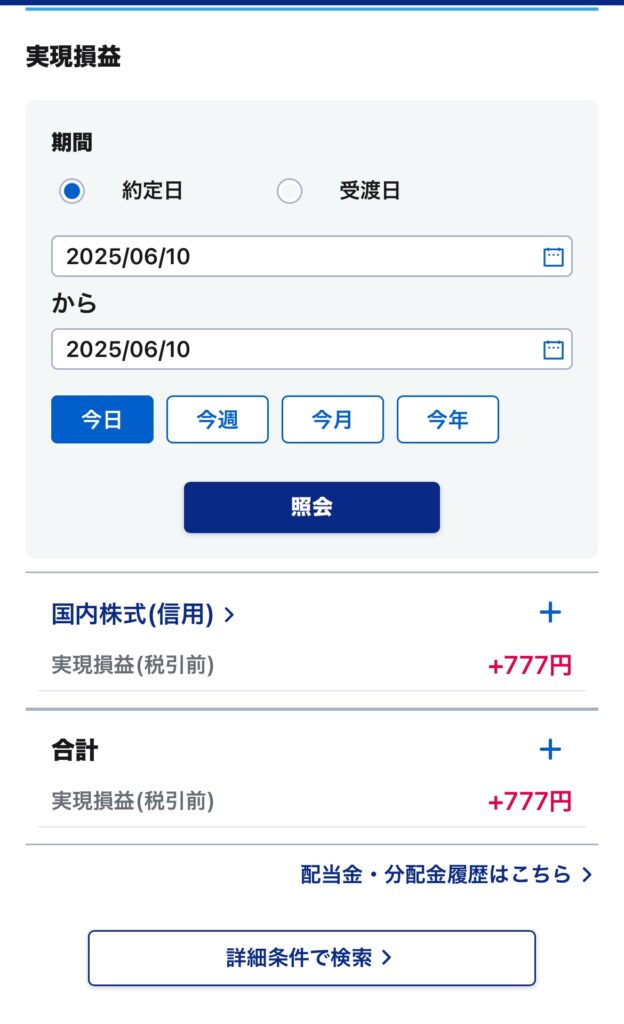Expand the 国内株式(信用) section with plus

click(550, 613)
